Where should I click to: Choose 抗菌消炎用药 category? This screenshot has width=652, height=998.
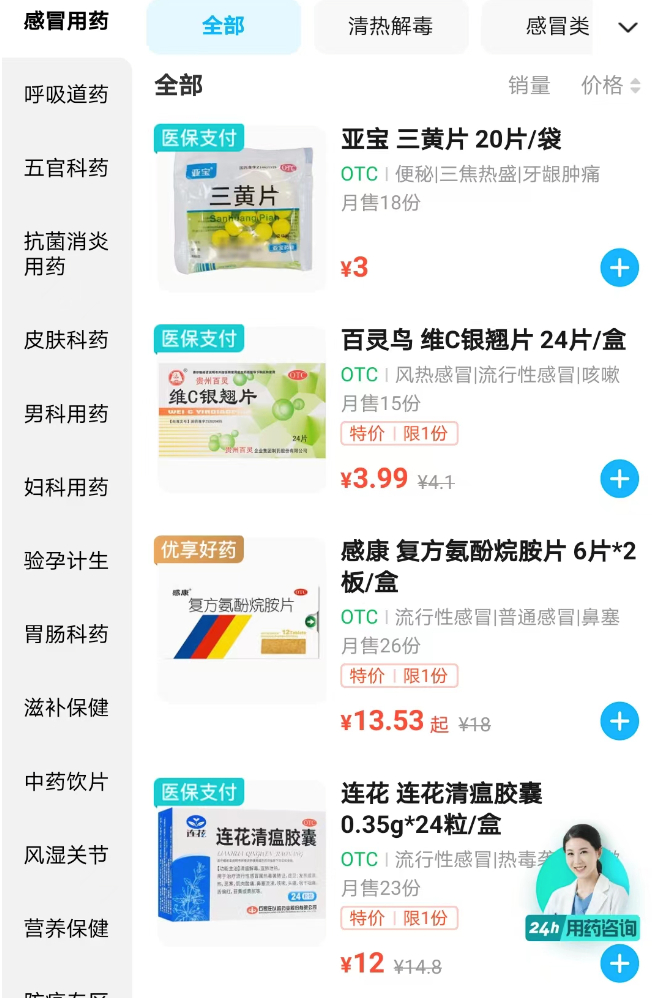coord(66,253)
